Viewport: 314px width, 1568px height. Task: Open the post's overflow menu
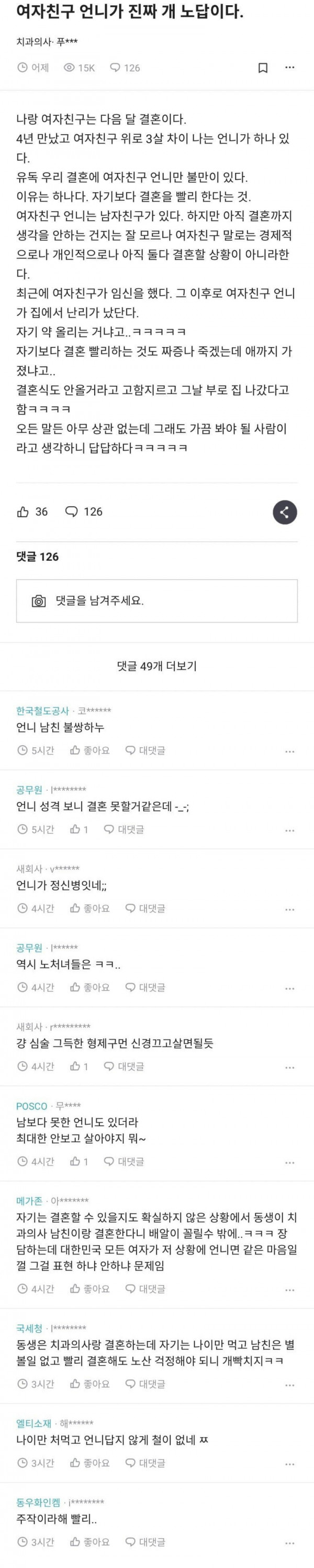[290, 68]
